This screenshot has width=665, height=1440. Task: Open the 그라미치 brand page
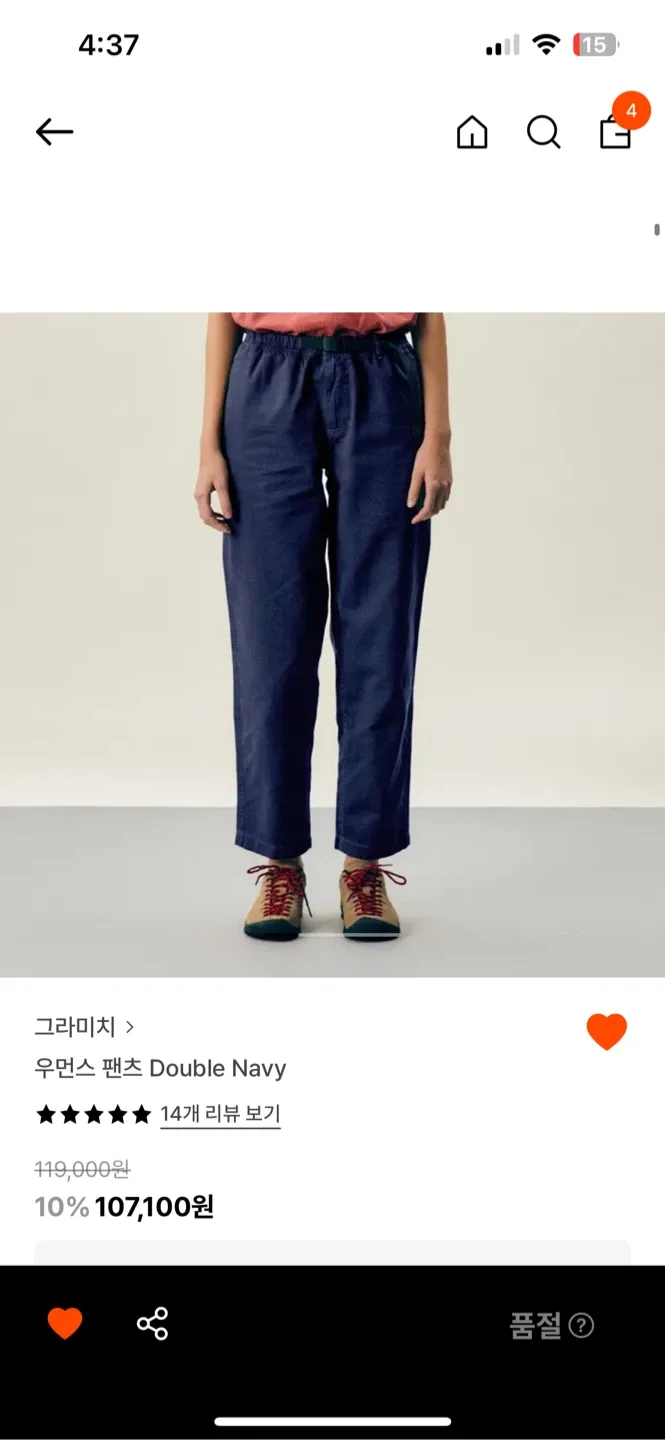(84, 1026)
